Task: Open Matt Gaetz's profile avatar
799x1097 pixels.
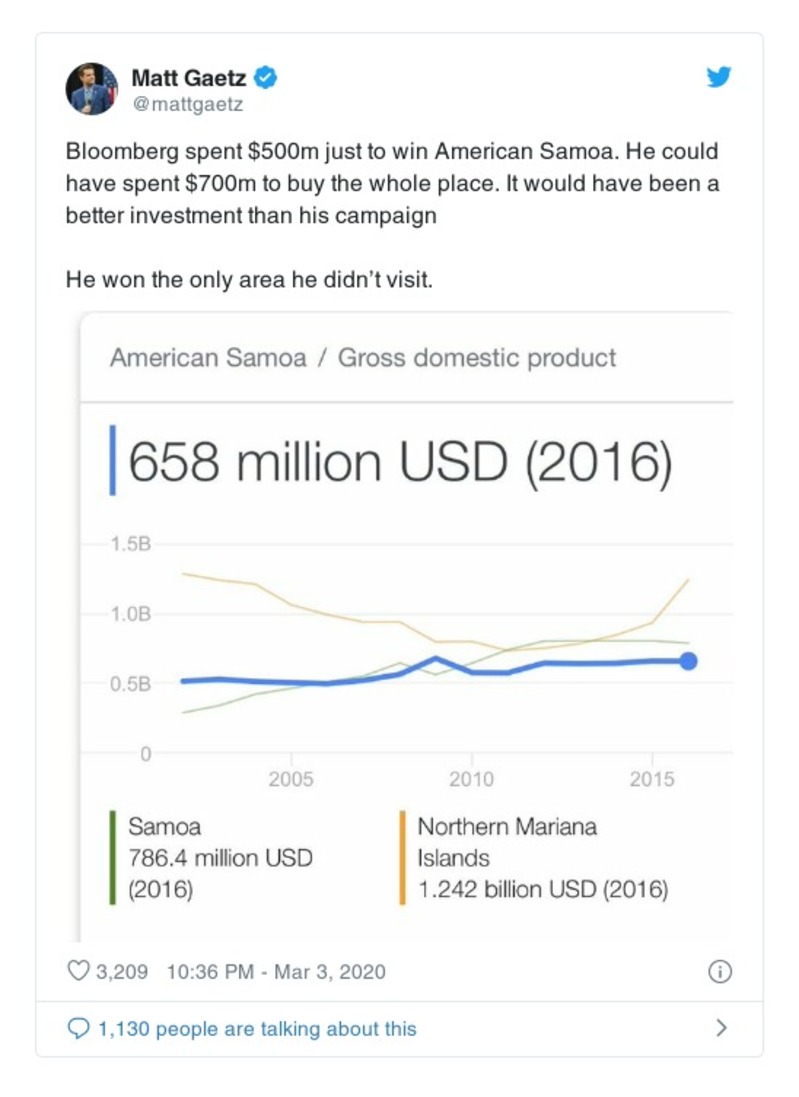Action: tap(91, 88)
